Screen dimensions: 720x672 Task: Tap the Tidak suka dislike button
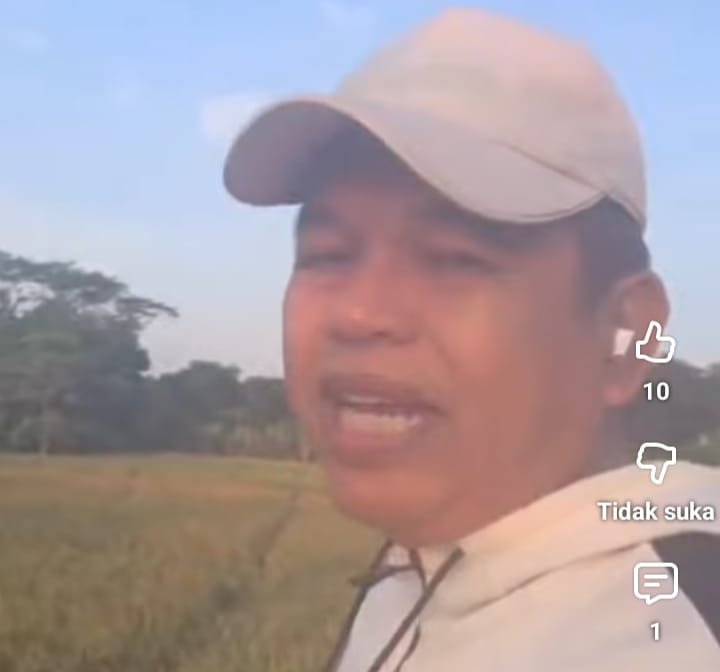pos(656,464)
